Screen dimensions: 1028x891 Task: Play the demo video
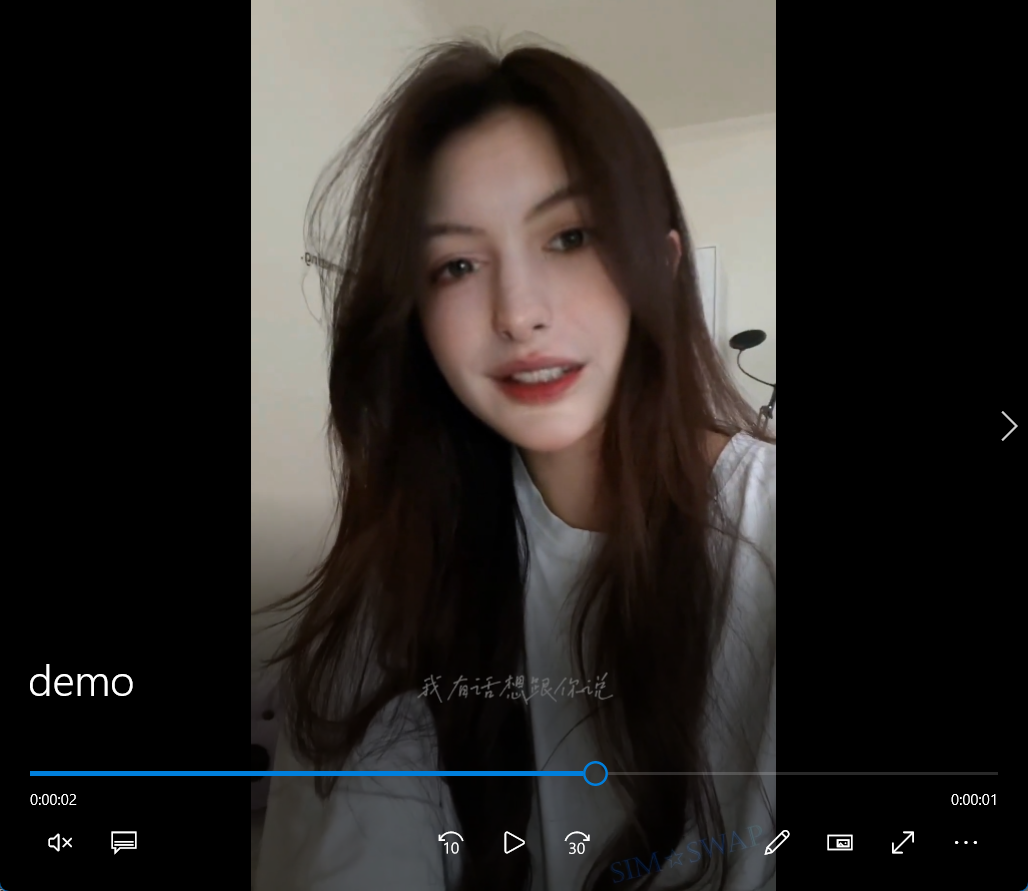[x=514, y=843]
